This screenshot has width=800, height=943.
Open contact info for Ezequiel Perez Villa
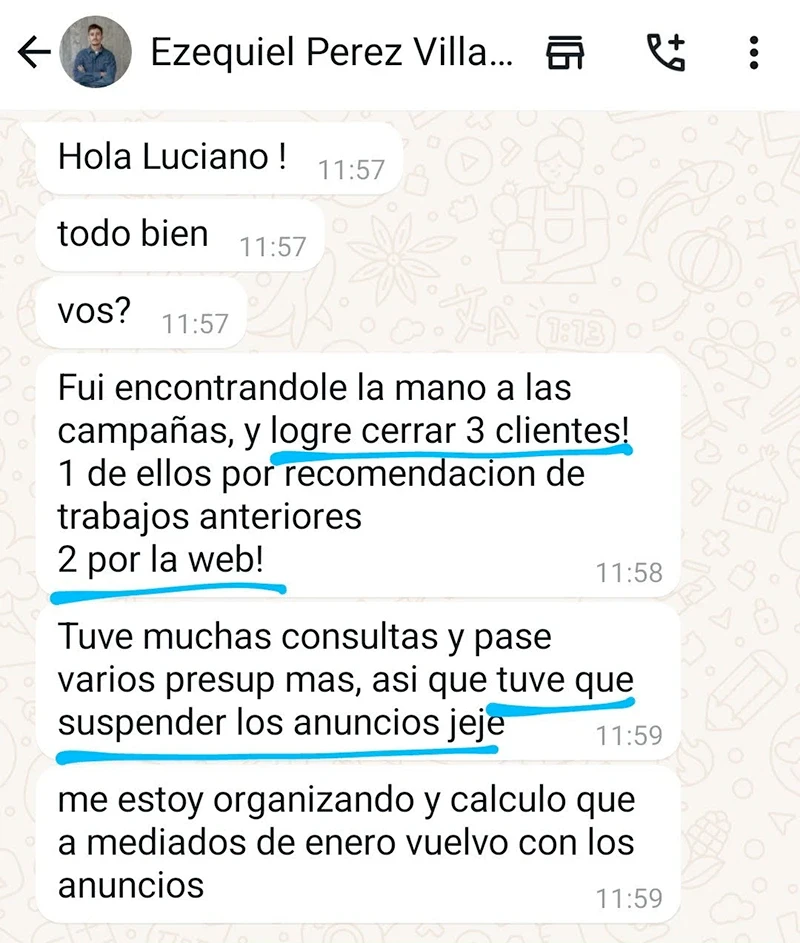[x=330, y=53]
